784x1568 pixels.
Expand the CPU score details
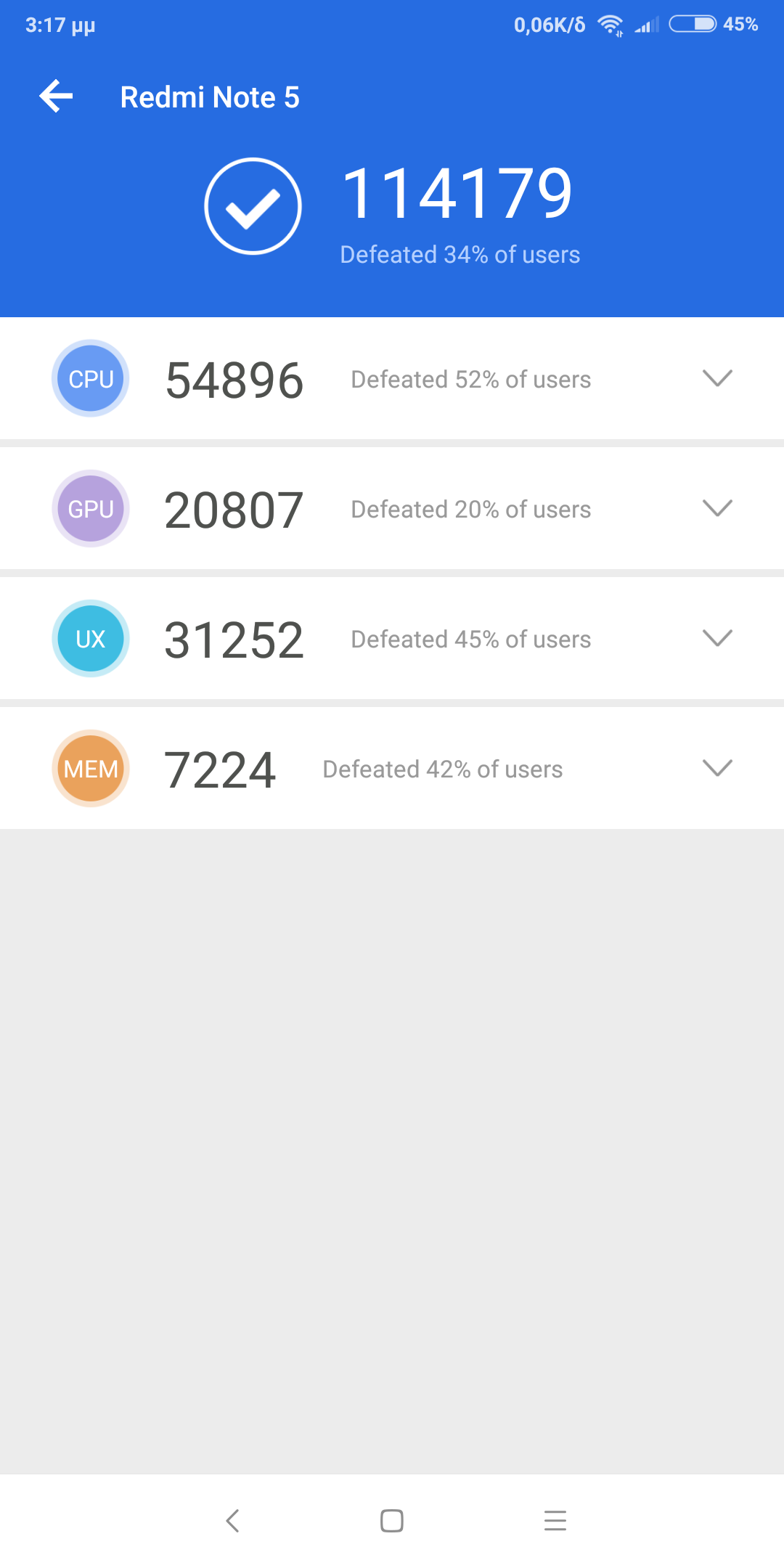pos(717,378)
